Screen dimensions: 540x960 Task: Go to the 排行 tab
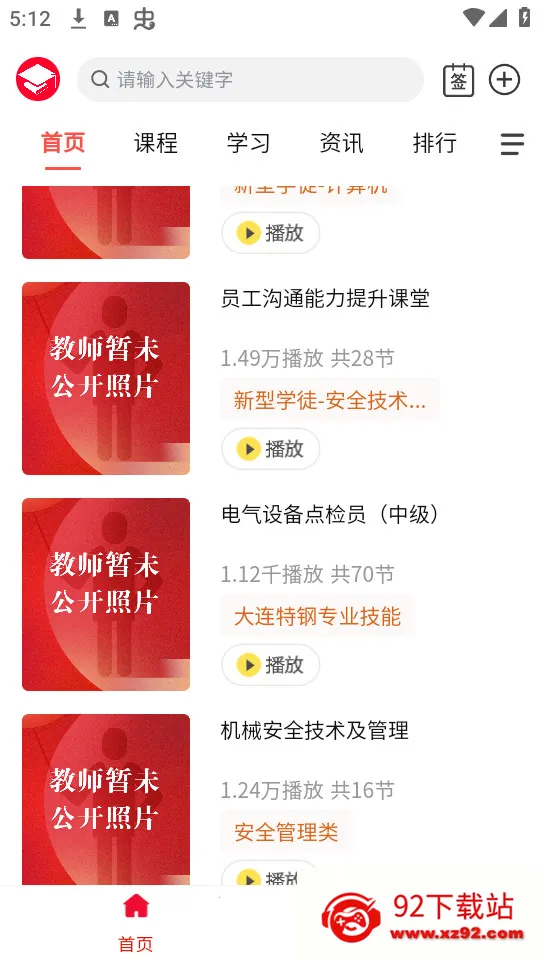tap(434, 143)
